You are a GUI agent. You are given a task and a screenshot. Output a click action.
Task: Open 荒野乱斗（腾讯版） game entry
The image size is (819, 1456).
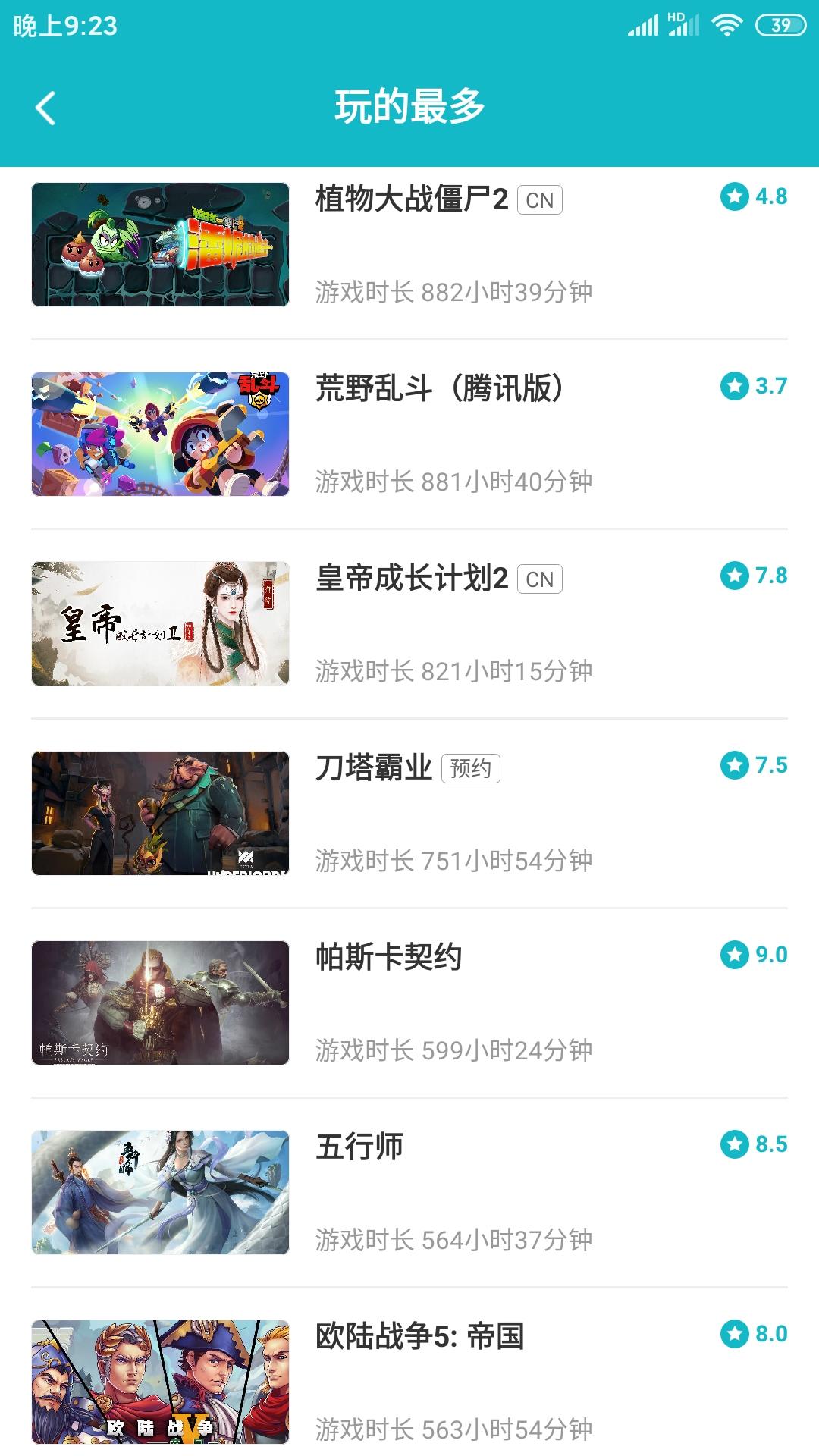click(409, 434)
